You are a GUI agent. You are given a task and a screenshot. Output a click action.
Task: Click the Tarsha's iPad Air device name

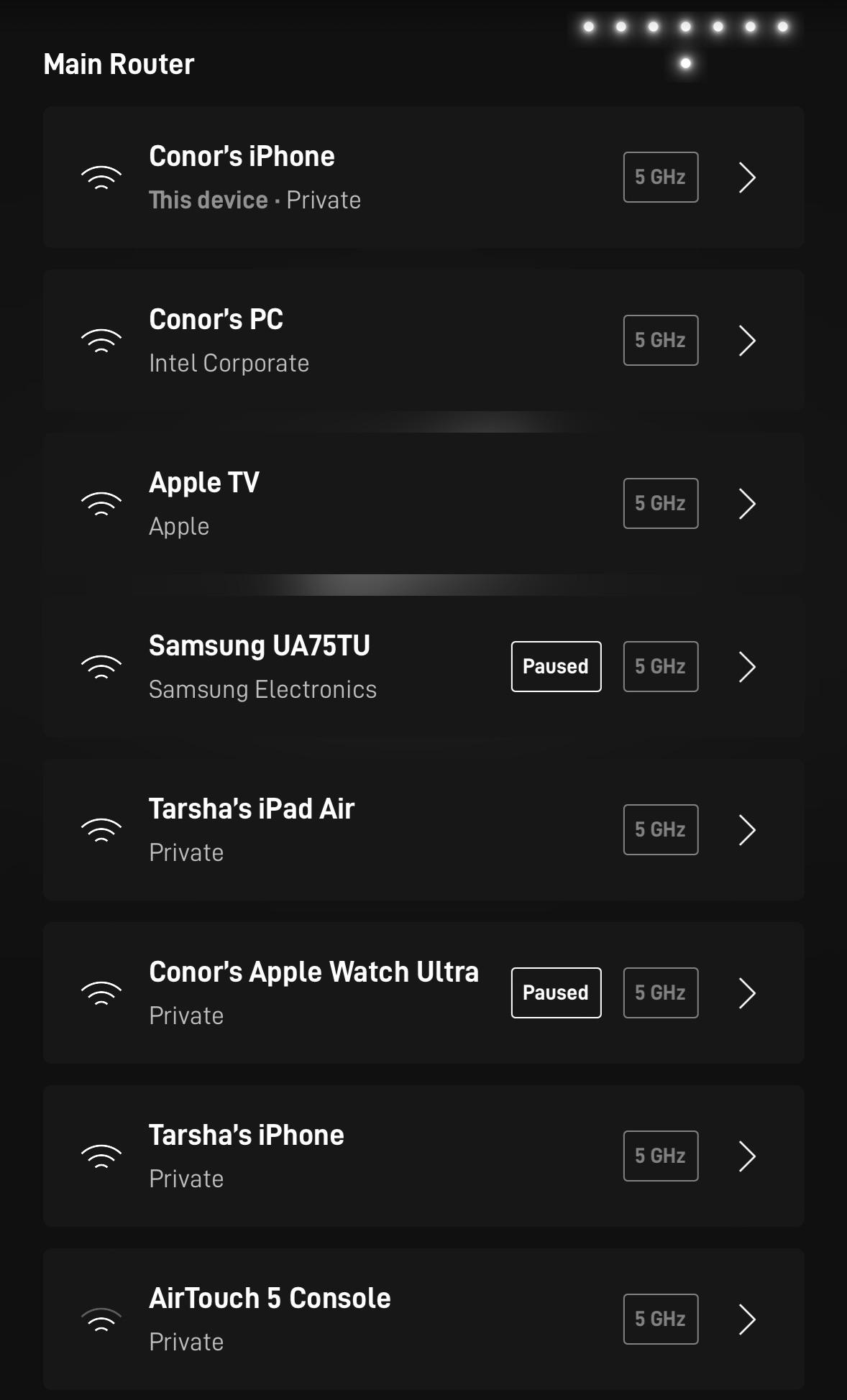(251, 808)
